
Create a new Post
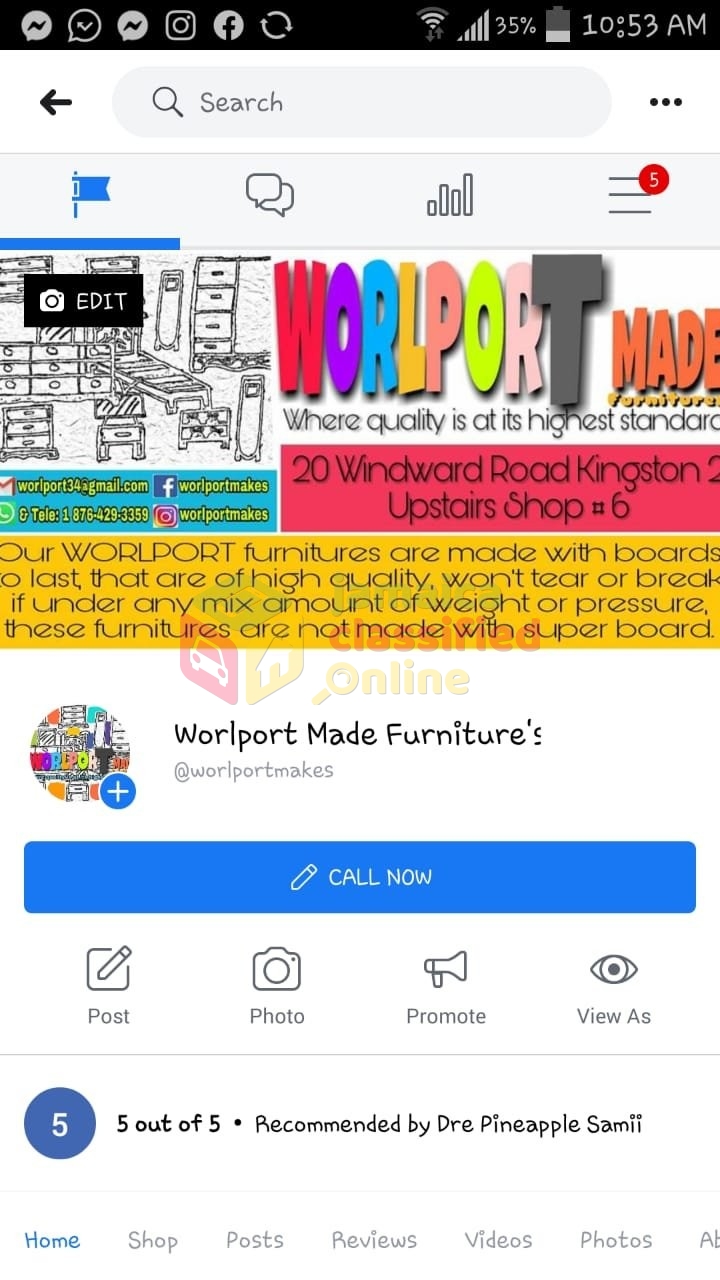(x=108, y=986)
